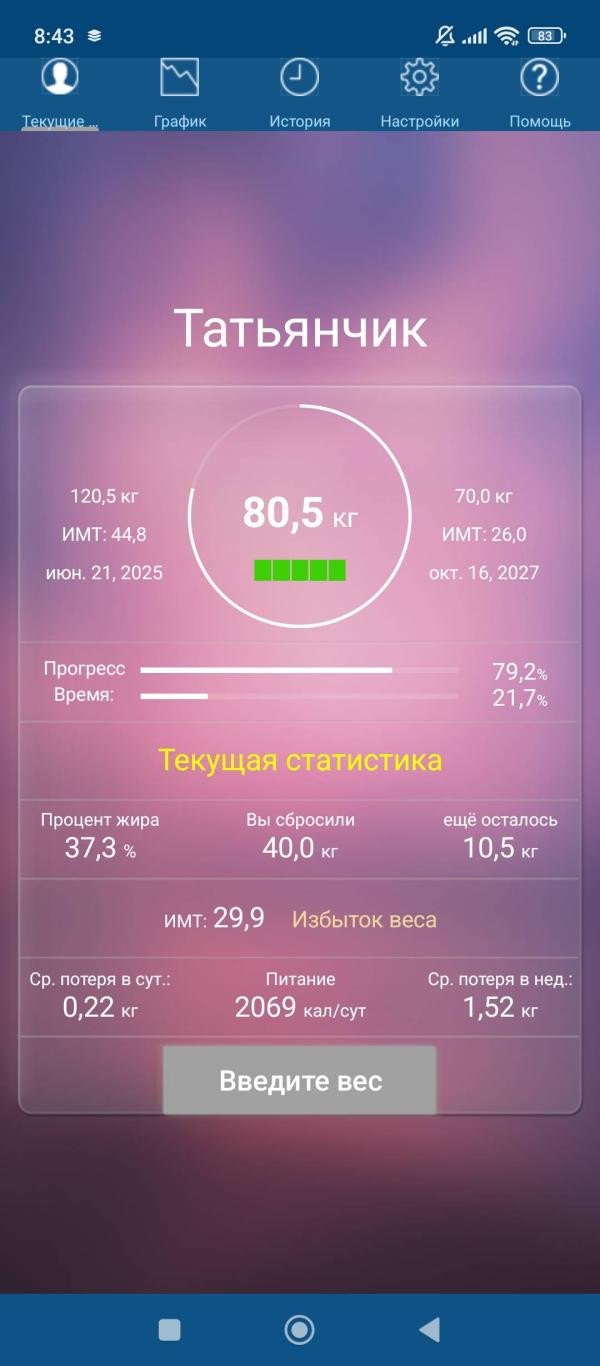Go back with the system back button
Viewport: 600px width, 1366px height.
(x=429, y=1329)
